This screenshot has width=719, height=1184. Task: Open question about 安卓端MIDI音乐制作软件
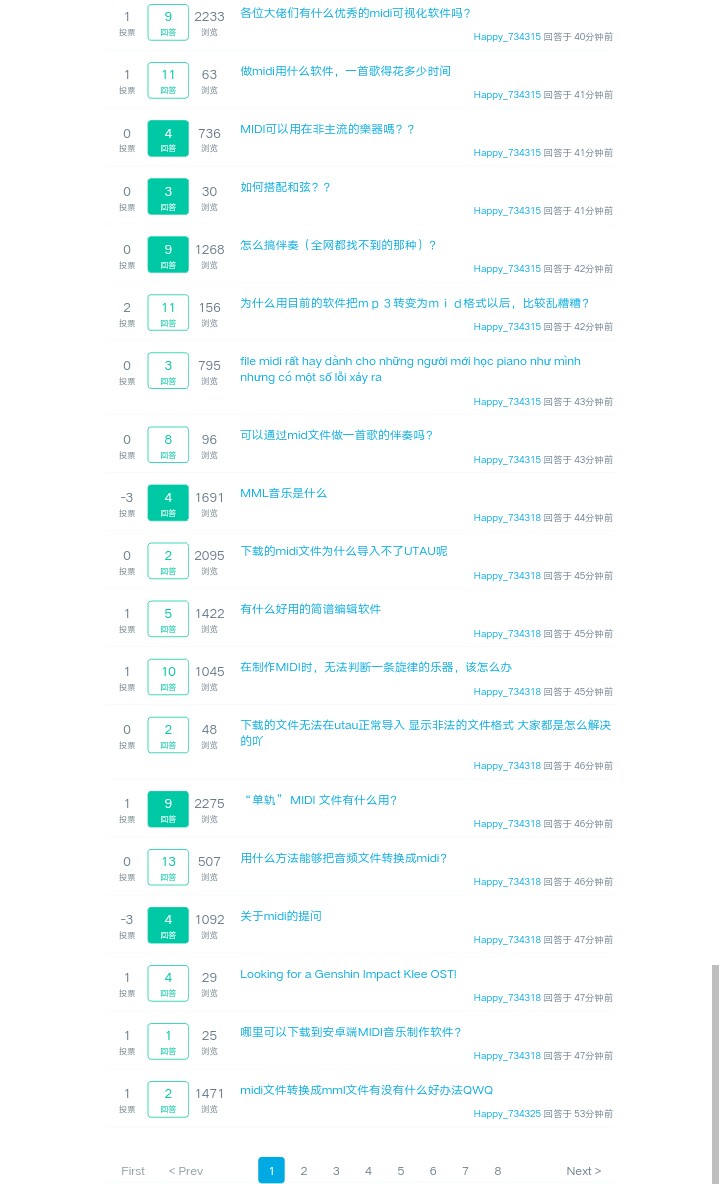pyautogui.click(x=350, y=1032)
